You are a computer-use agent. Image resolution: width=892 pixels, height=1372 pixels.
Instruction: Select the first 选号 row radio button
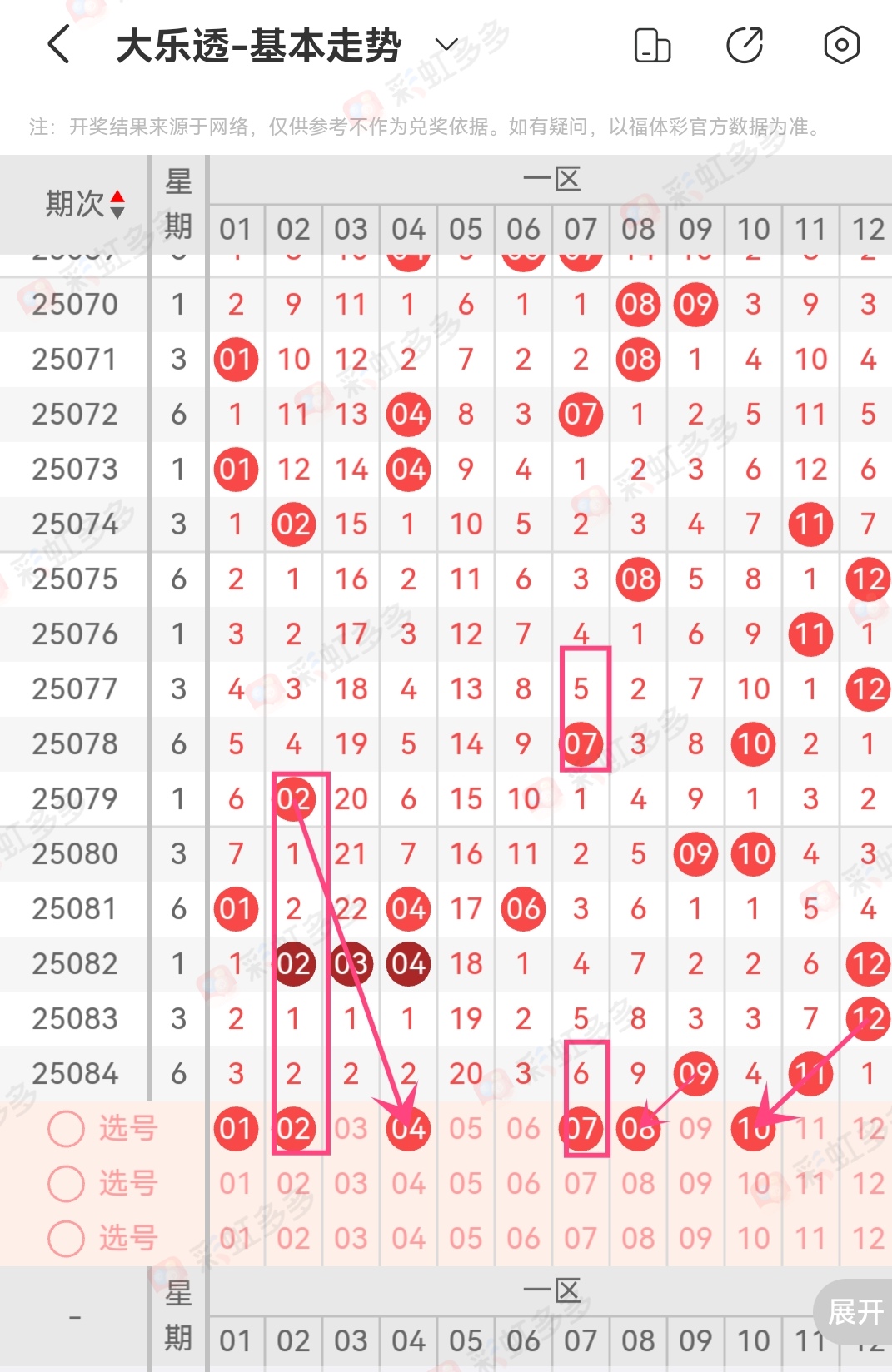pos(67,1129)
